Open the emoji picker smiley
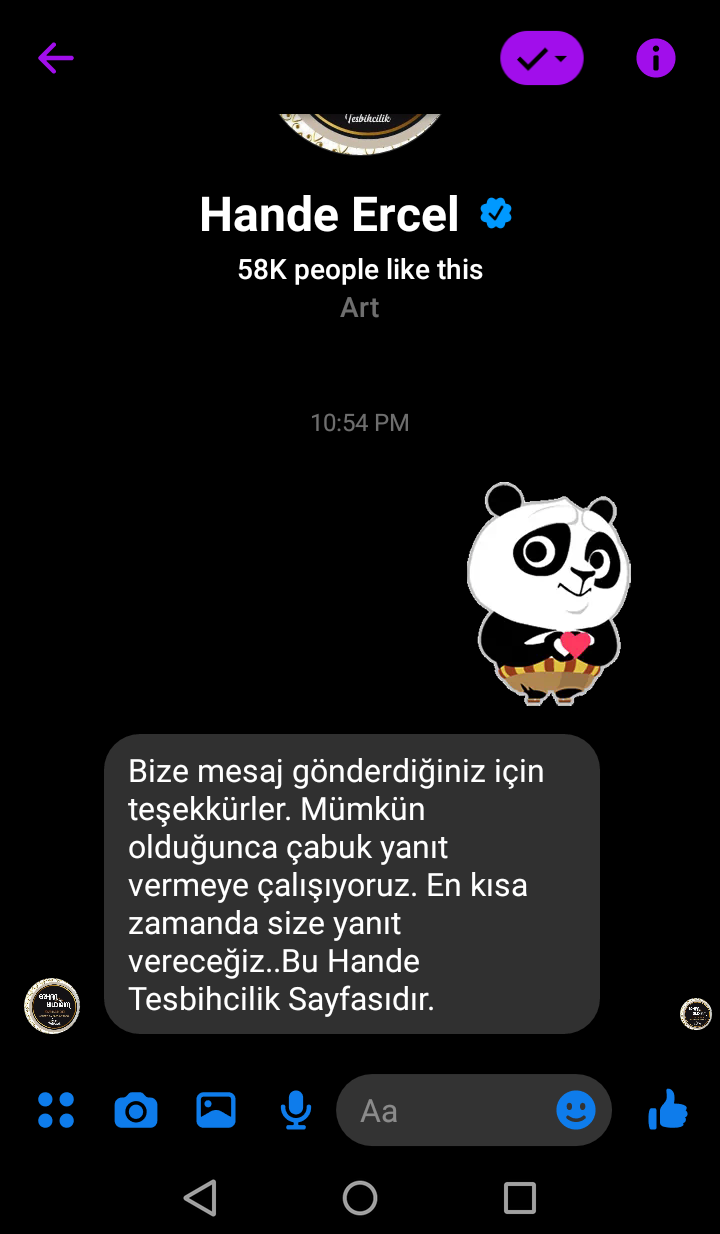 [x=576, y=1110]
